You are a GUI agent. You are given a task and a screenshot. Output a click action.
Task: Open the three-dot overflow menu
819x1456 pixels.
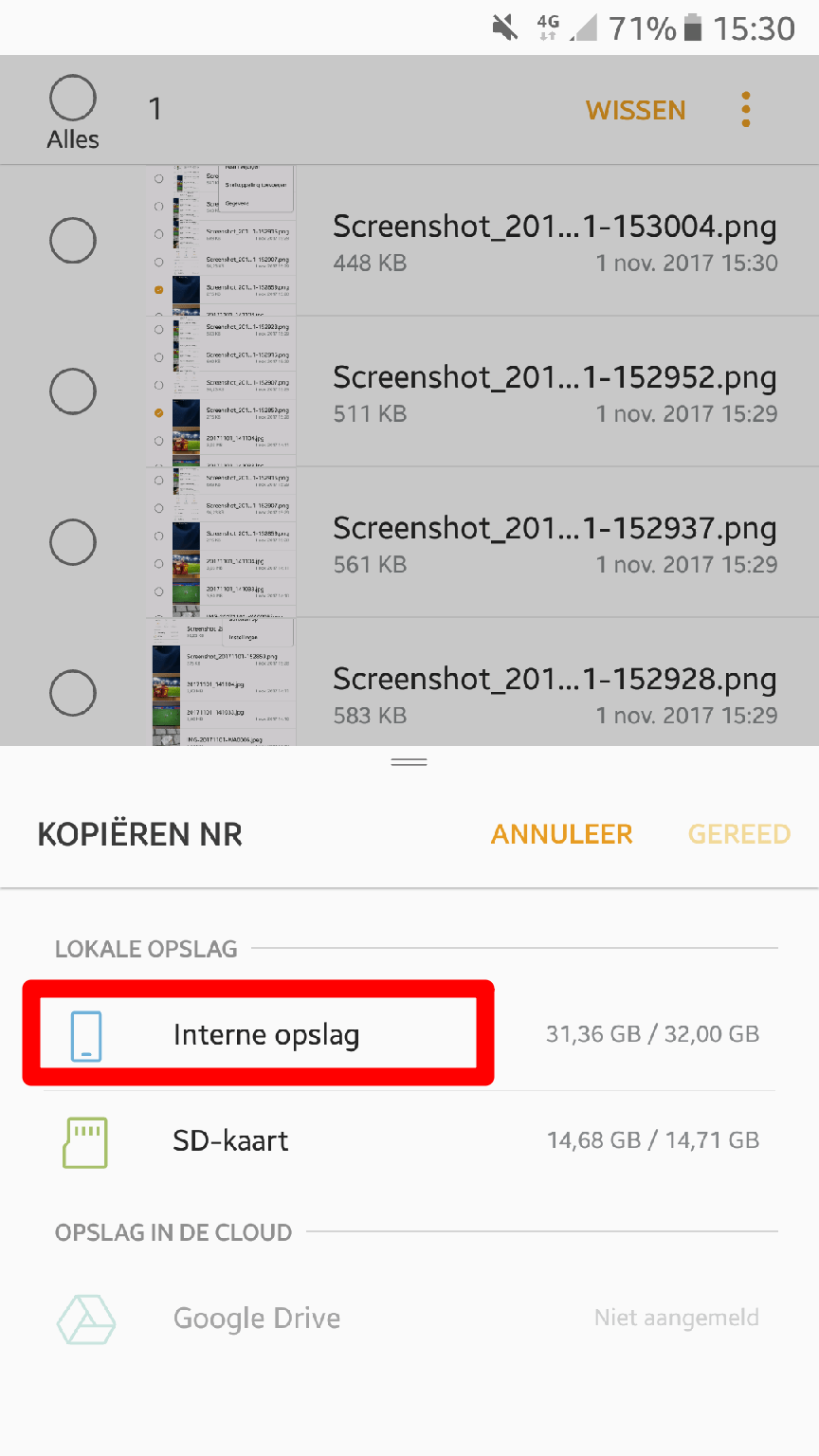[x=746, y=110]
